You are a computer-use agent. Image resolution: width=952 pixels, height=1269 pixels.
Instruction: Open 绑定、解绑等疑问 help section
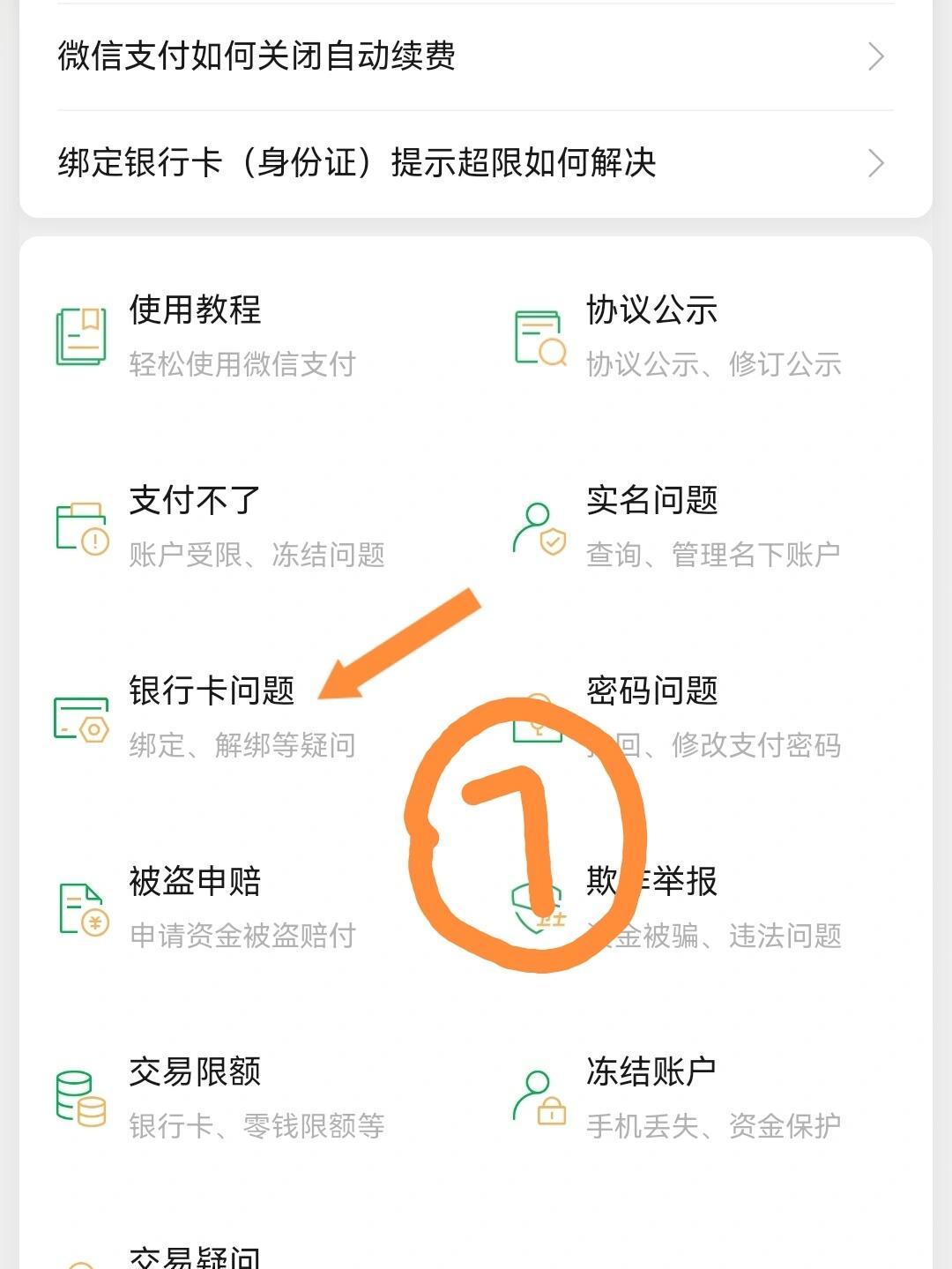(242, 743)
